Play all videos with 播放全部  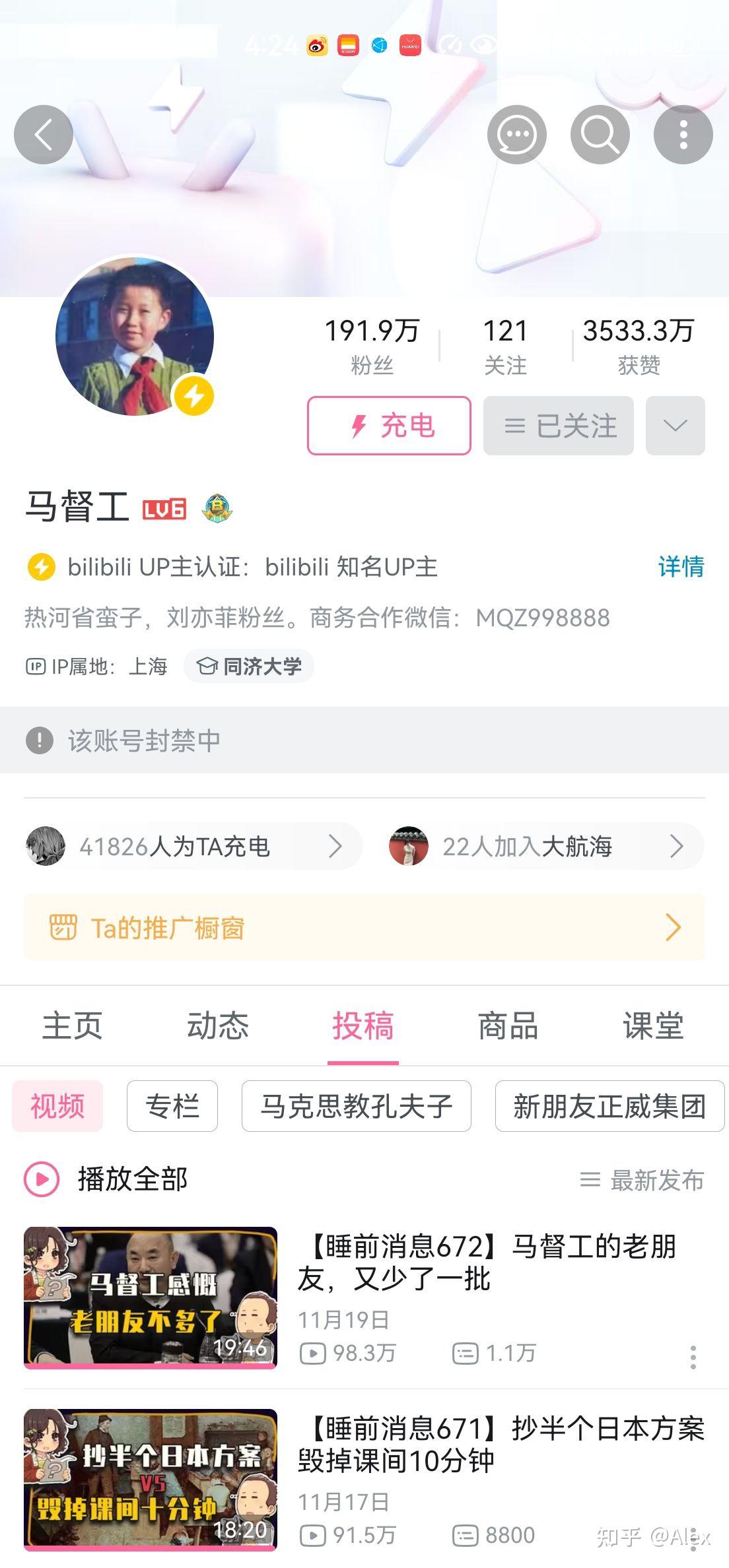[x=106, y=1179]
